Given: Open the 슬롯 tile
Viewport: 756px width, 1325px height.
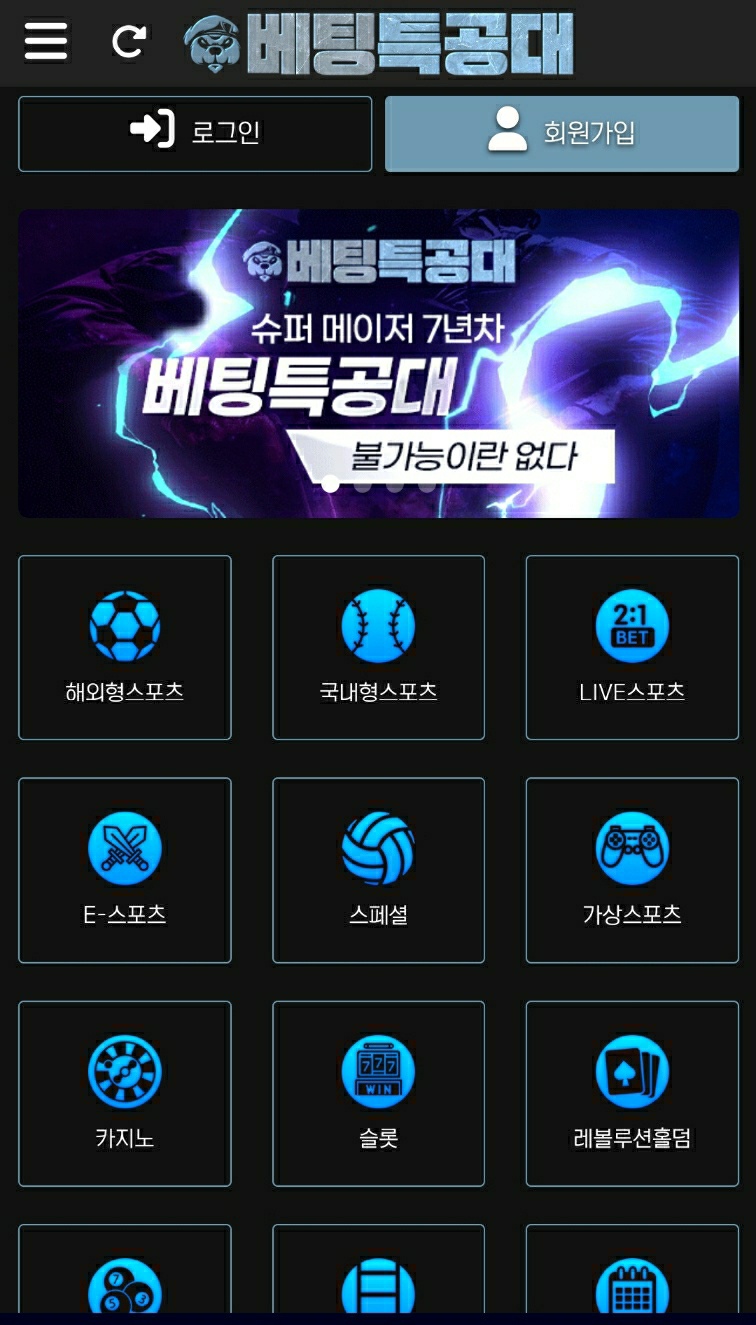Looking at the screenshot, I should click(x=378, y=1093).
